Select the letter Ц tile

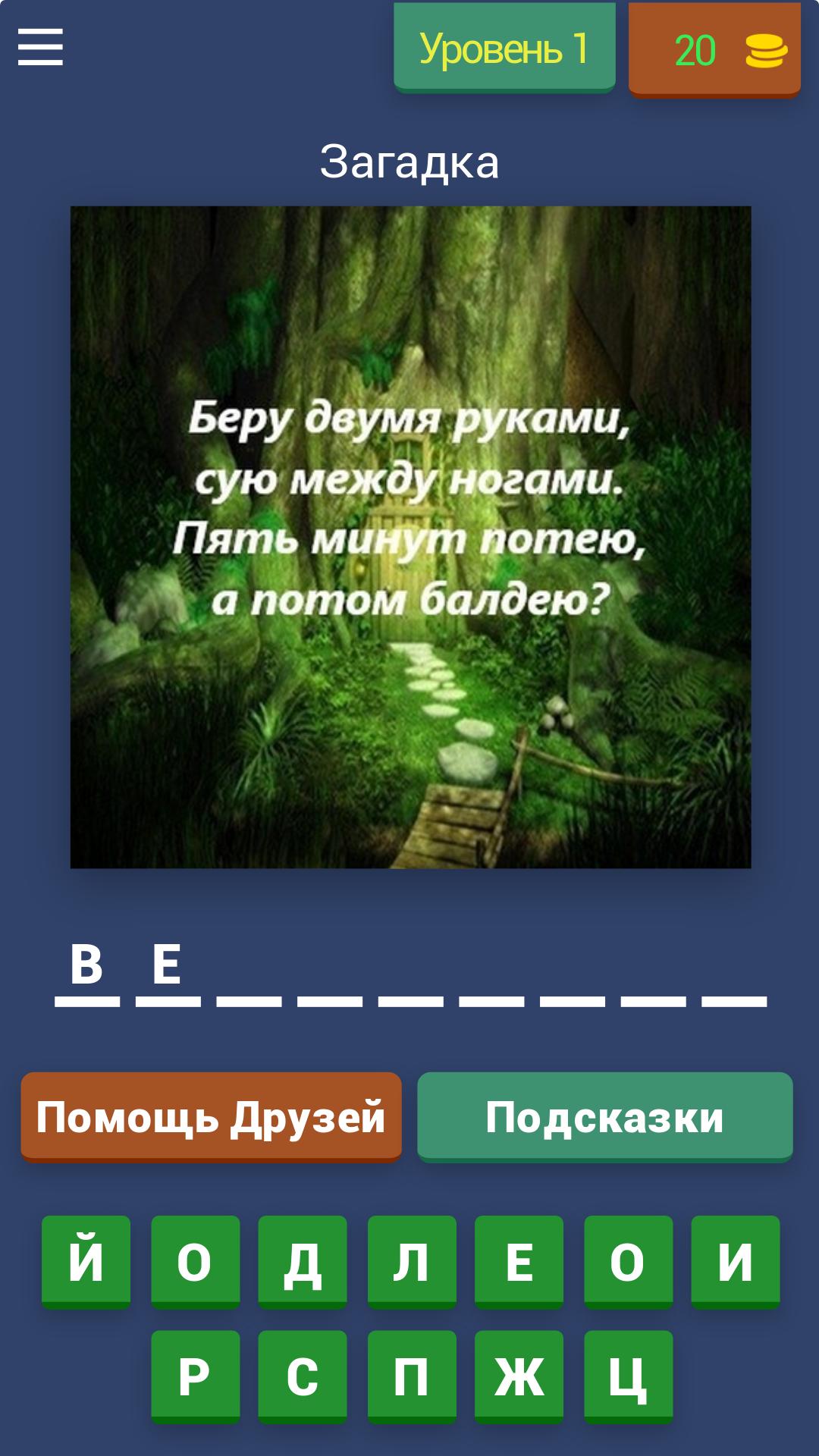(x=629, y=1376)
